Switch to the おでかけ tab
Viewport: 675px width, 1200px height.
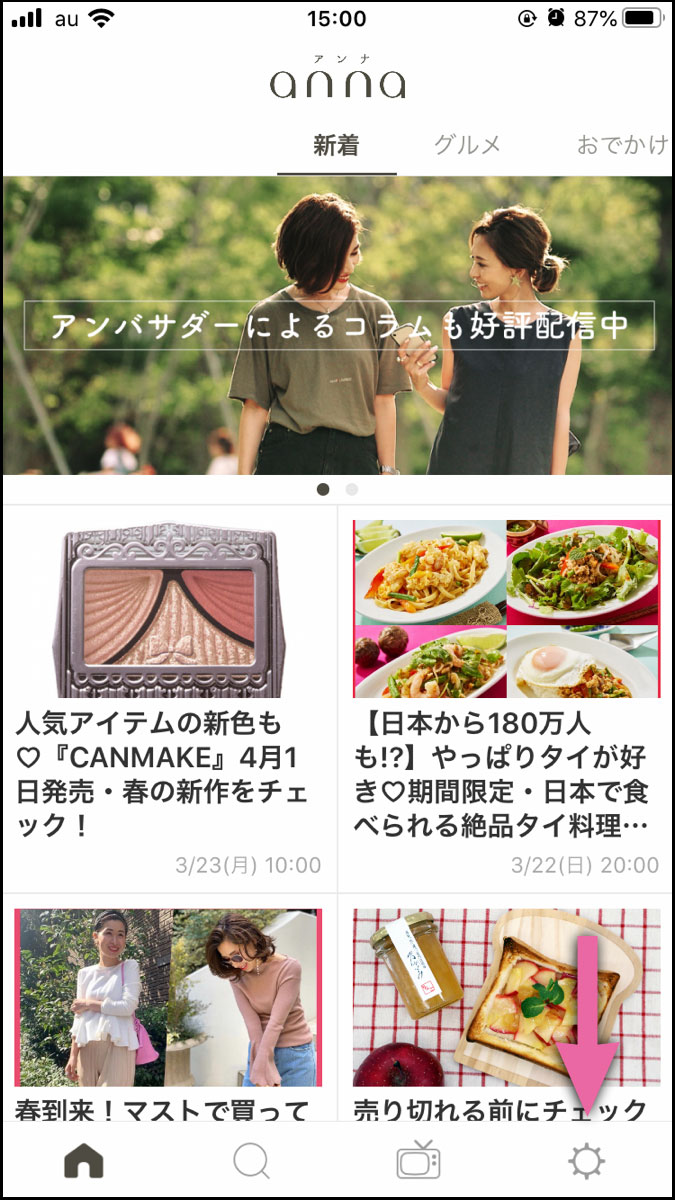pos(622,145)
